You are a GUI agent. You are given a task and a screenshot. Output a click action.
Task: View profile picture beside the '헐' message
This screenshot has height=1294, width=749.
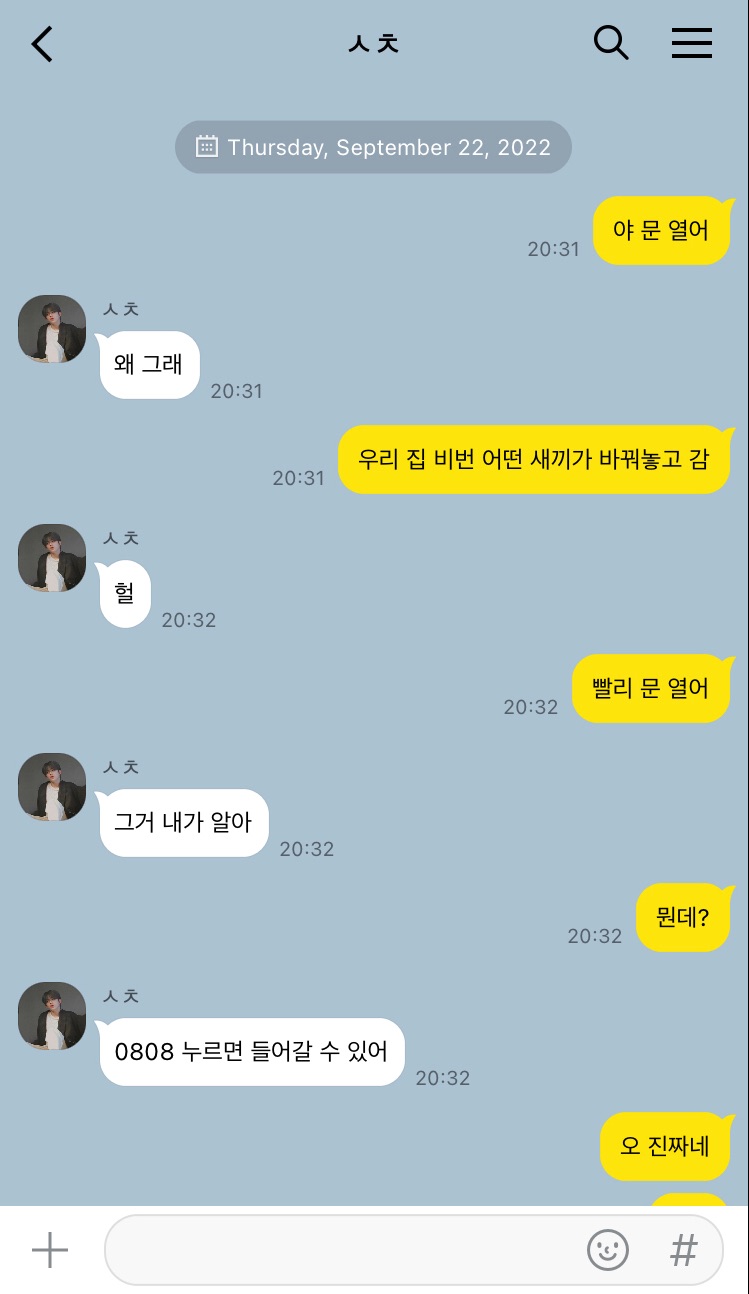pos(52,558)
